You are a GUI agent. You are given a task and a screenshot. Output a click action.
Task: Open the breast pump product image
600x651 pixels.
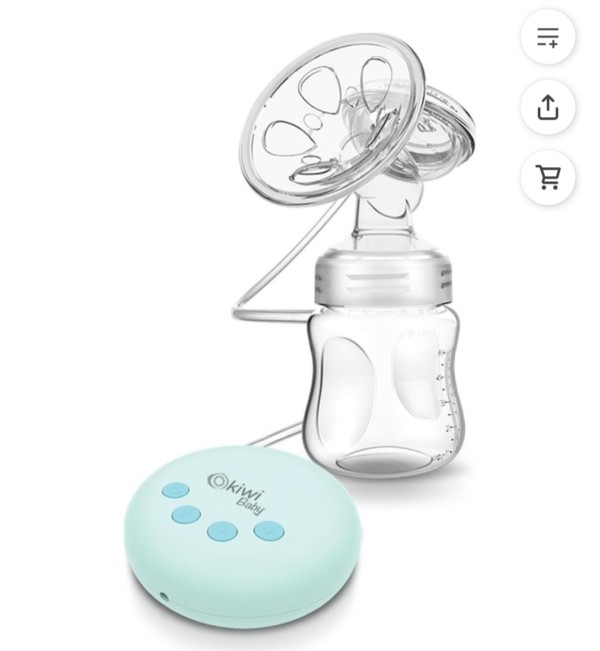[300, 330]
